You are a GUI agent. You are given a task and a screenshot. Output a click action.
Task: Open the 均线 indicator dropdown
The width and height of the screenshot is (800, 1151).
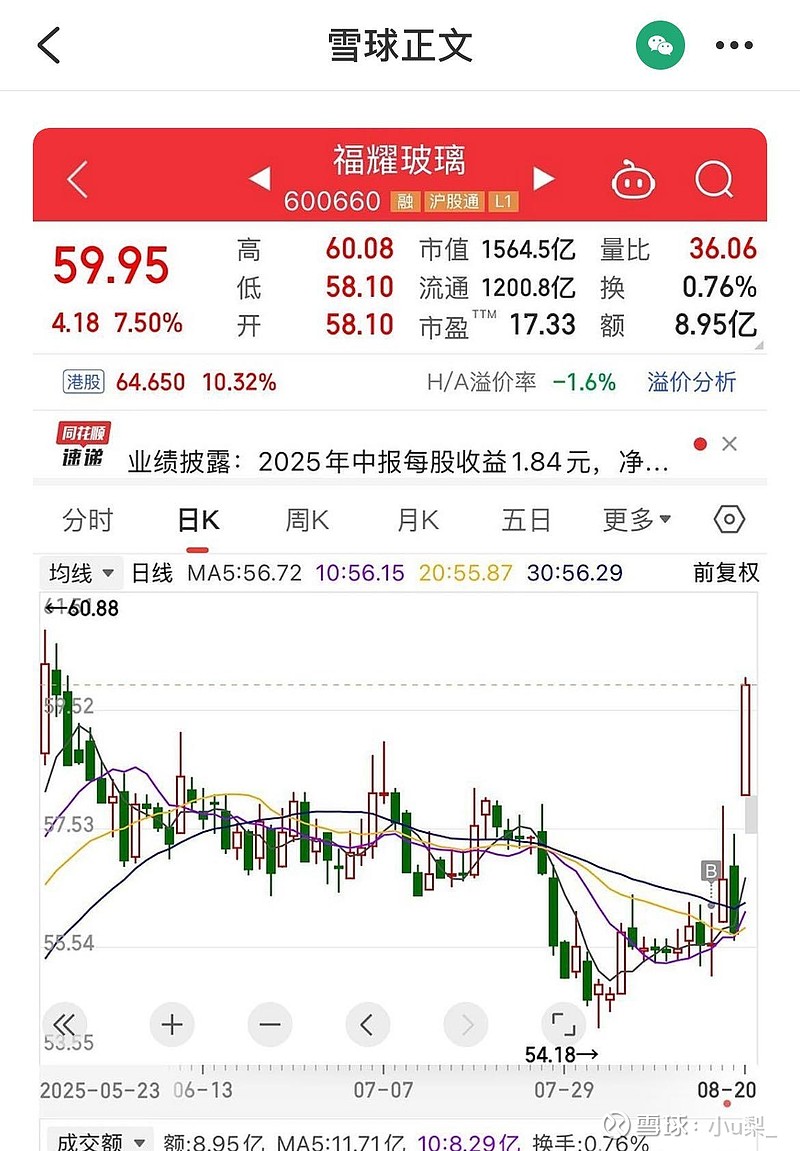click(76, 572)
